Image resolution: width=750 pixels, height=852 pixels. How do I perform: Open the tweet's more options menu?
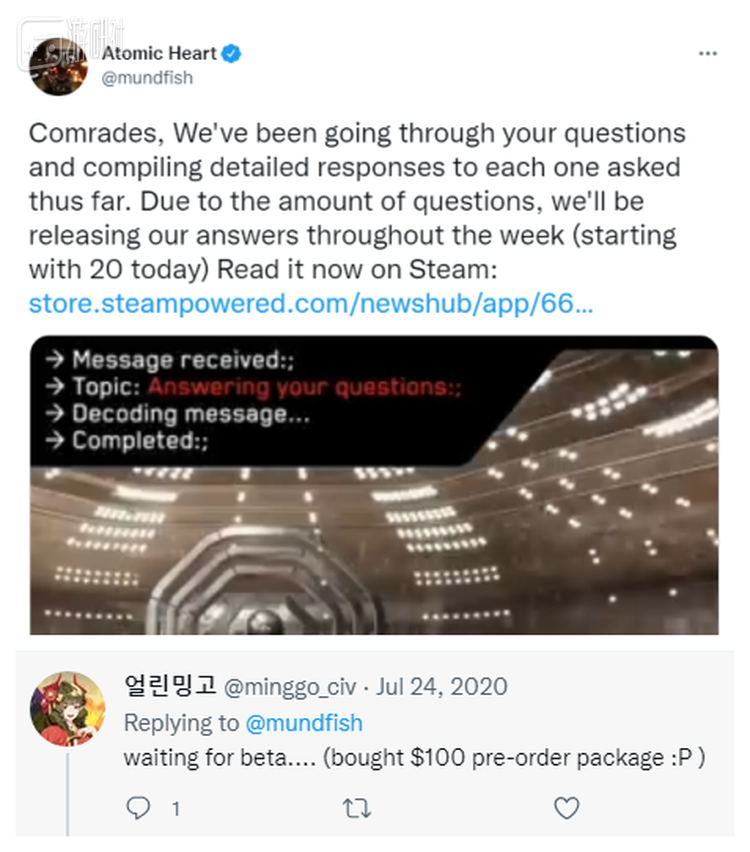(x=707, y=53)
